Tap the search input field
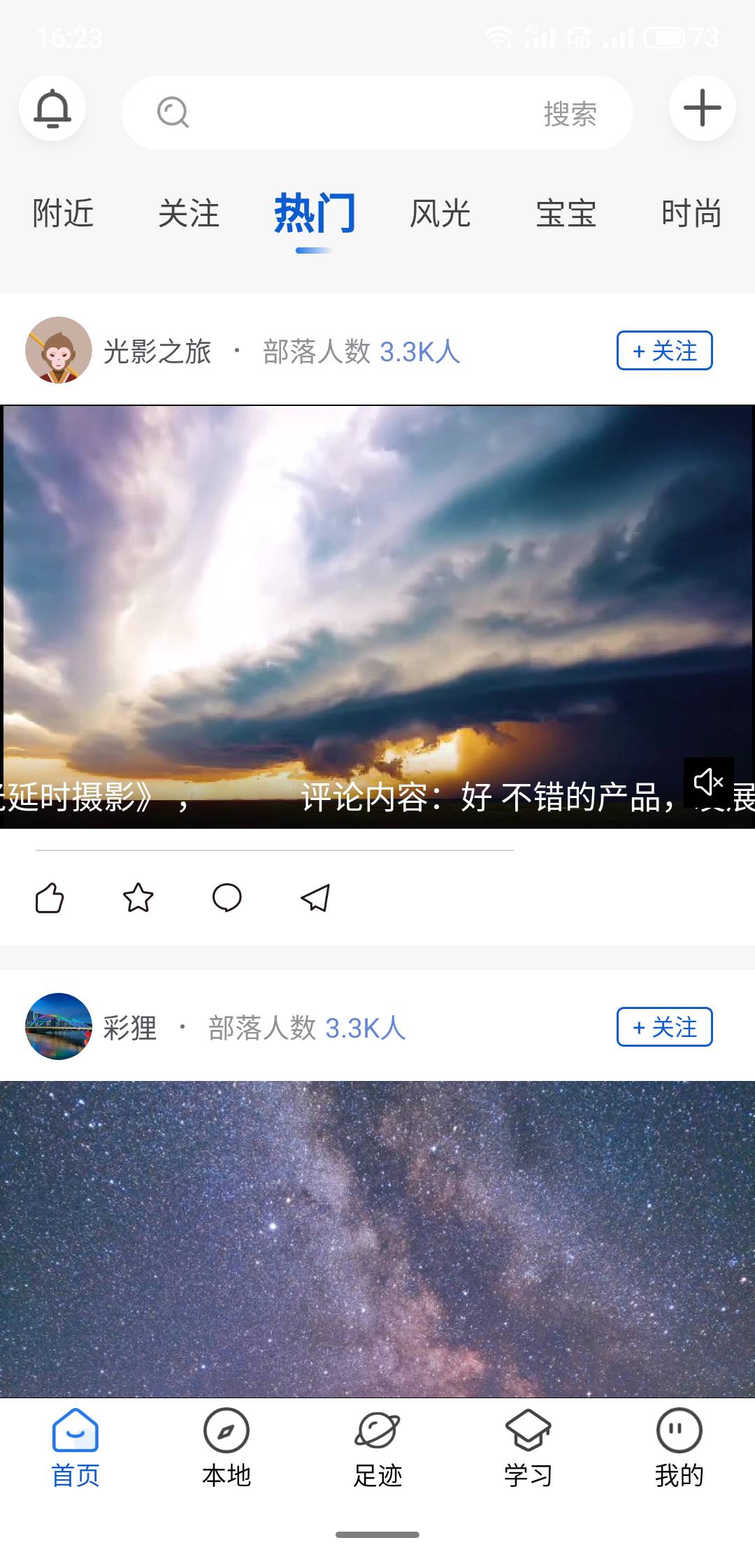 pos(377,112)
